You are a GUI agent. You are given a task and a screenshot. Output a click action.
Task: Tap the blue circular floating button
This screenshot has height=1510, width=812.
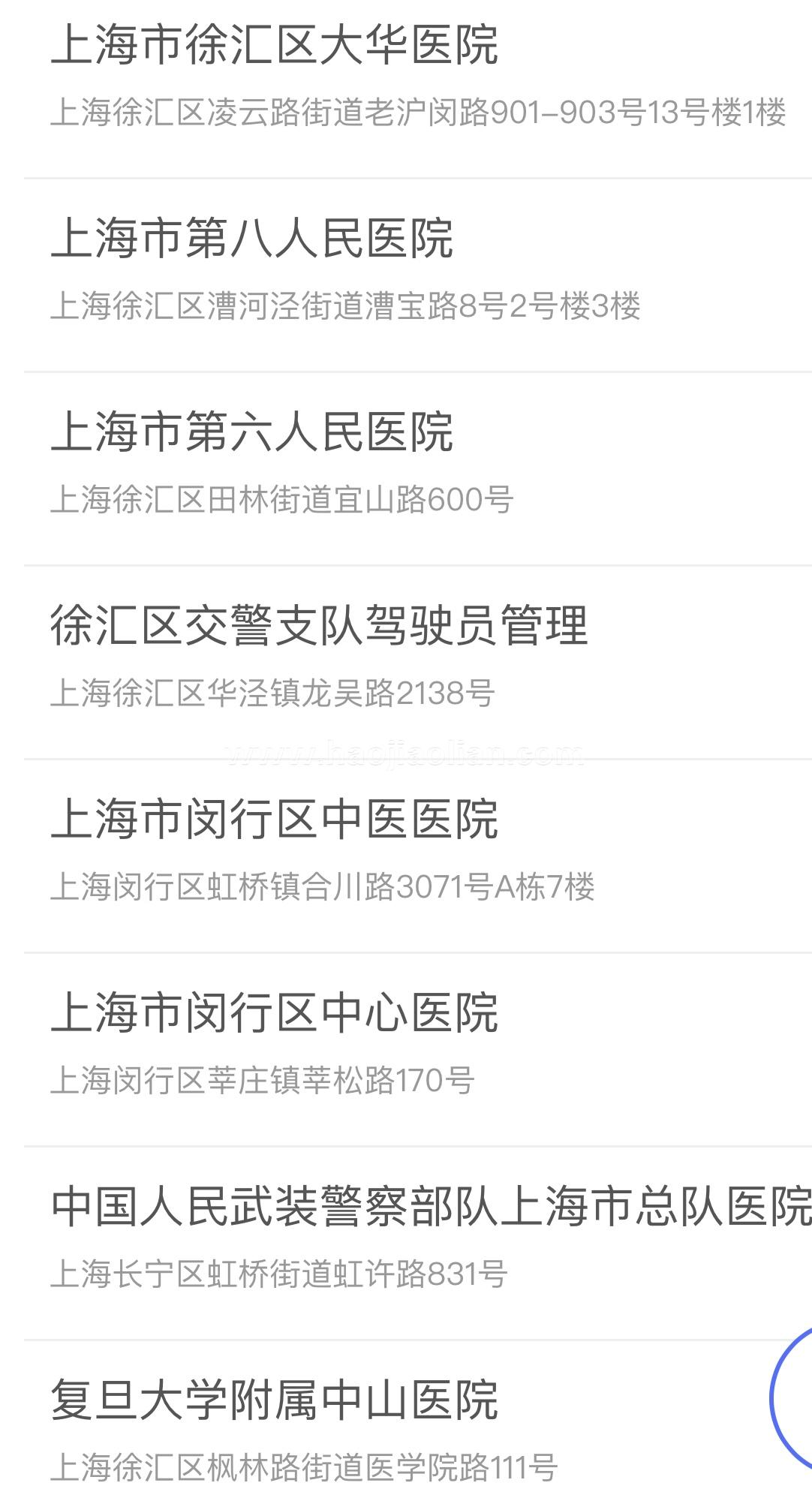point(794,1397)
